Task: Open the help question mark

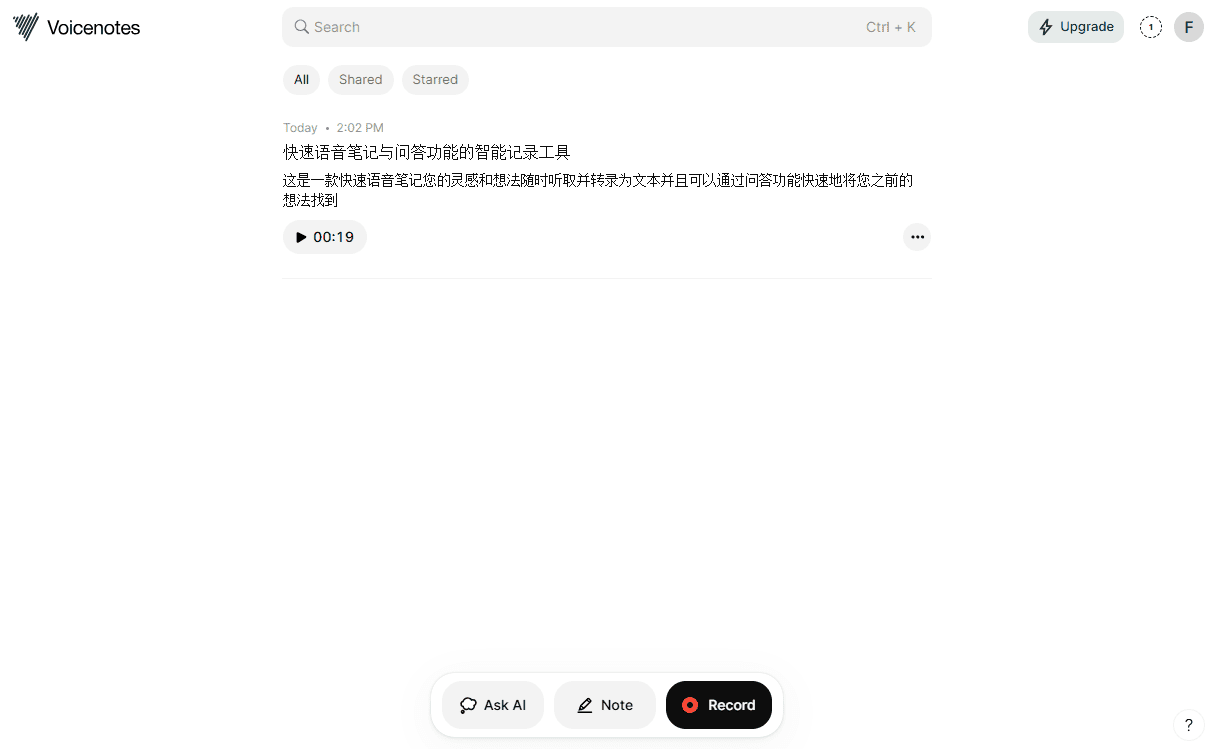Action: 1188,725
